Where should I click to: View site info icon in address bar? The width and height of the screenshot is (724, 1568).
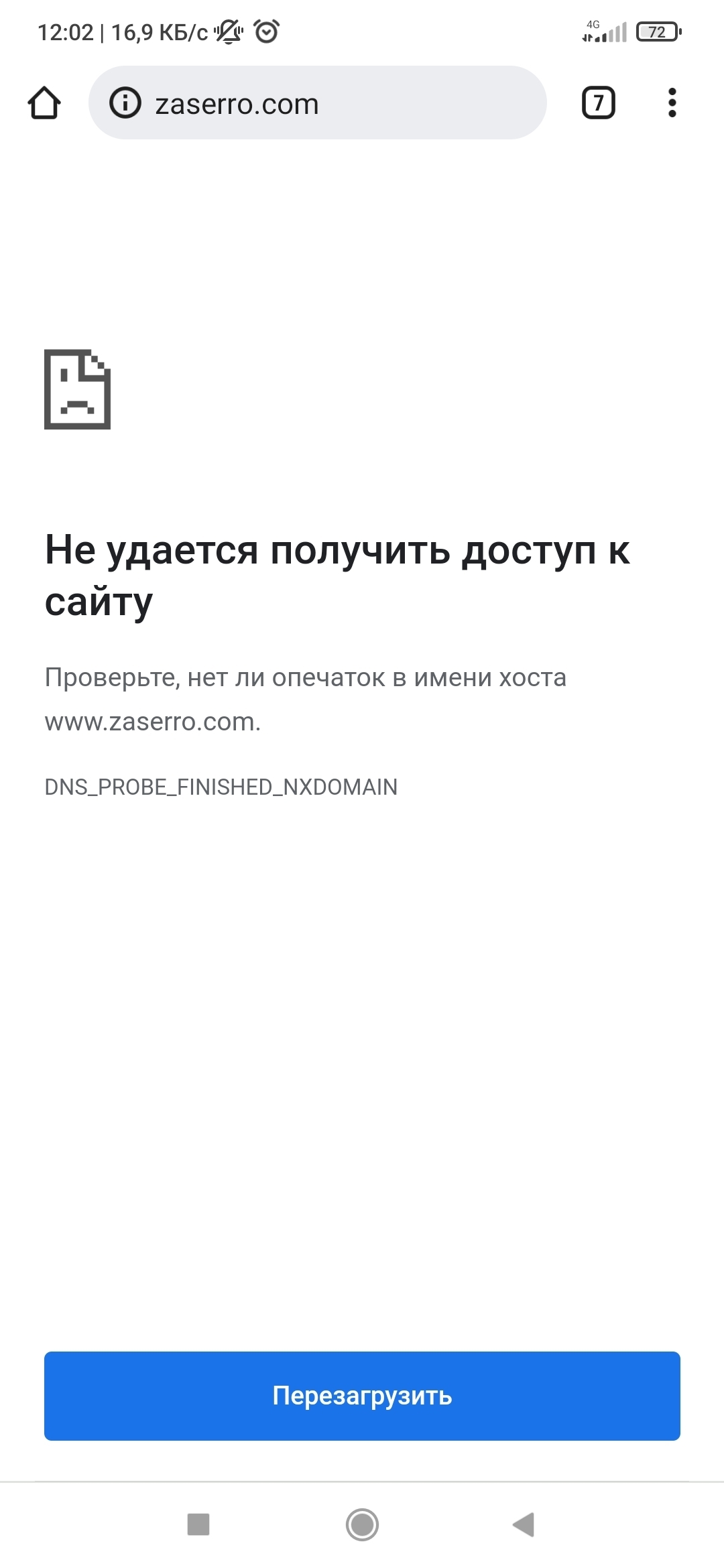125,103
